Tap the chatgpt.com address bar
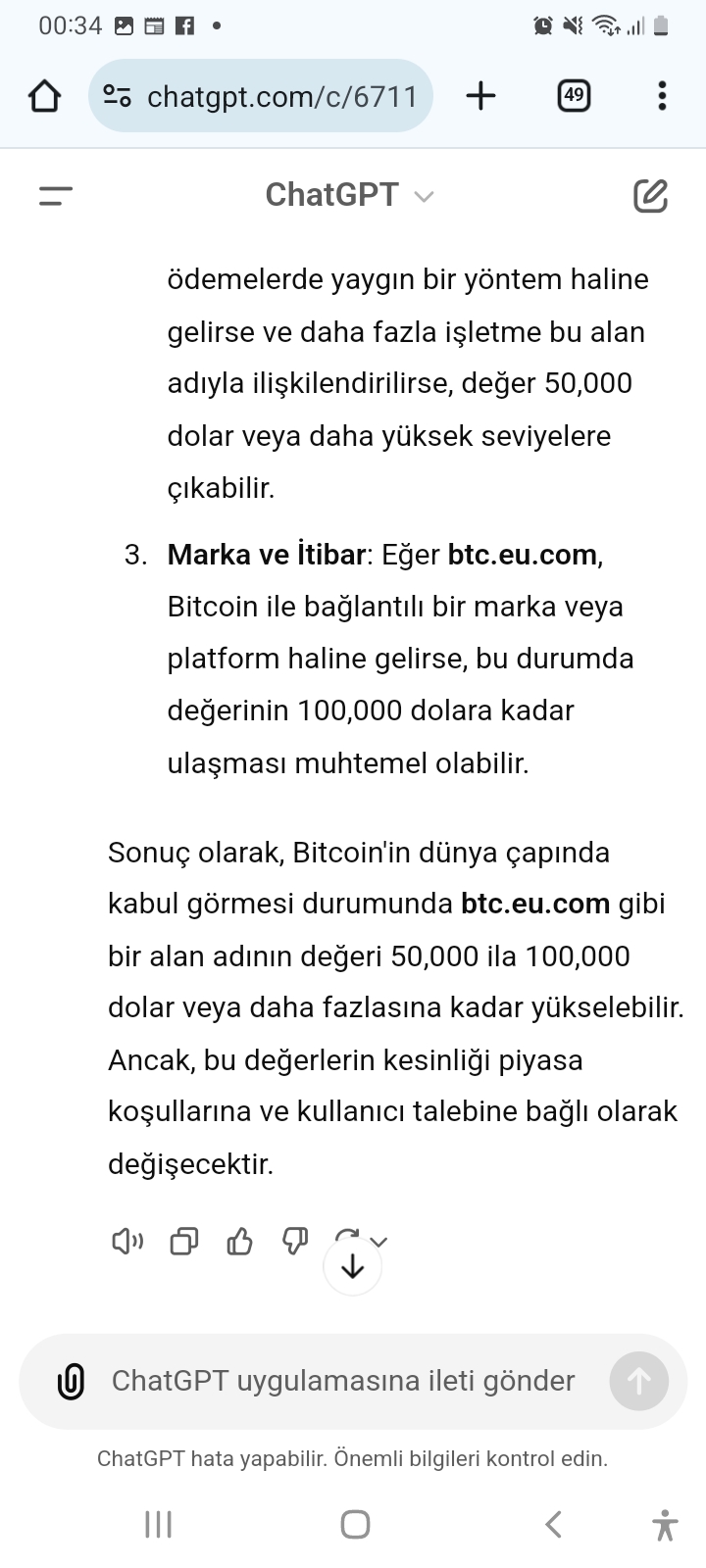This screenshot has height=1568, width=706. pyautogui.click(x=261, y=96)
